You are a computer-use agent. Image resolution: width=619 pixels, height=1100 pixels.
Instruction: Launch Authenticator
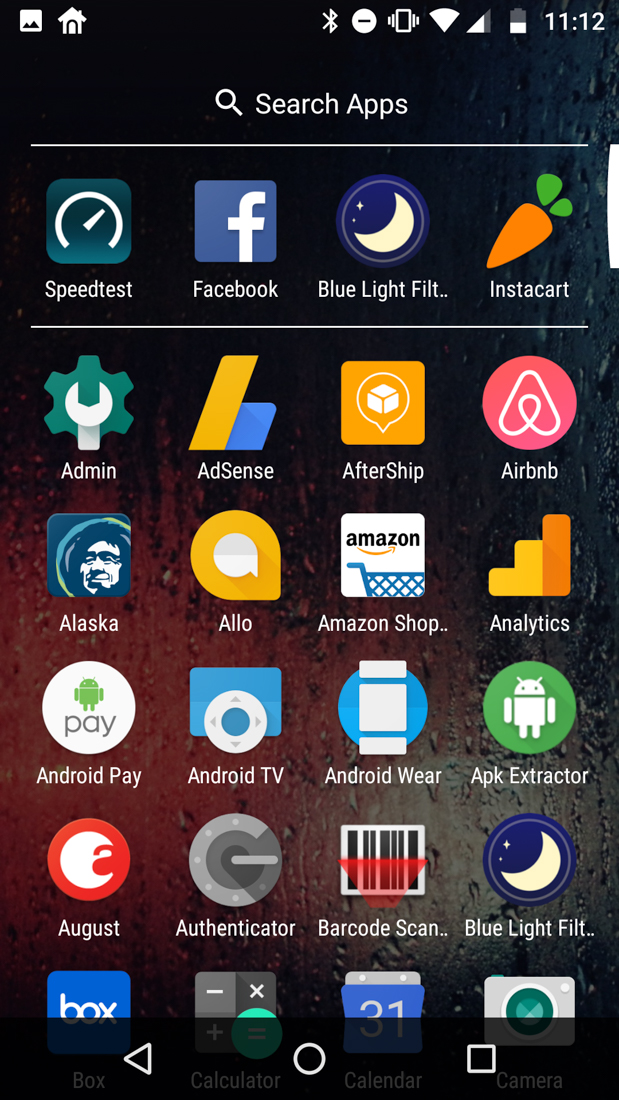coord(235,860)
